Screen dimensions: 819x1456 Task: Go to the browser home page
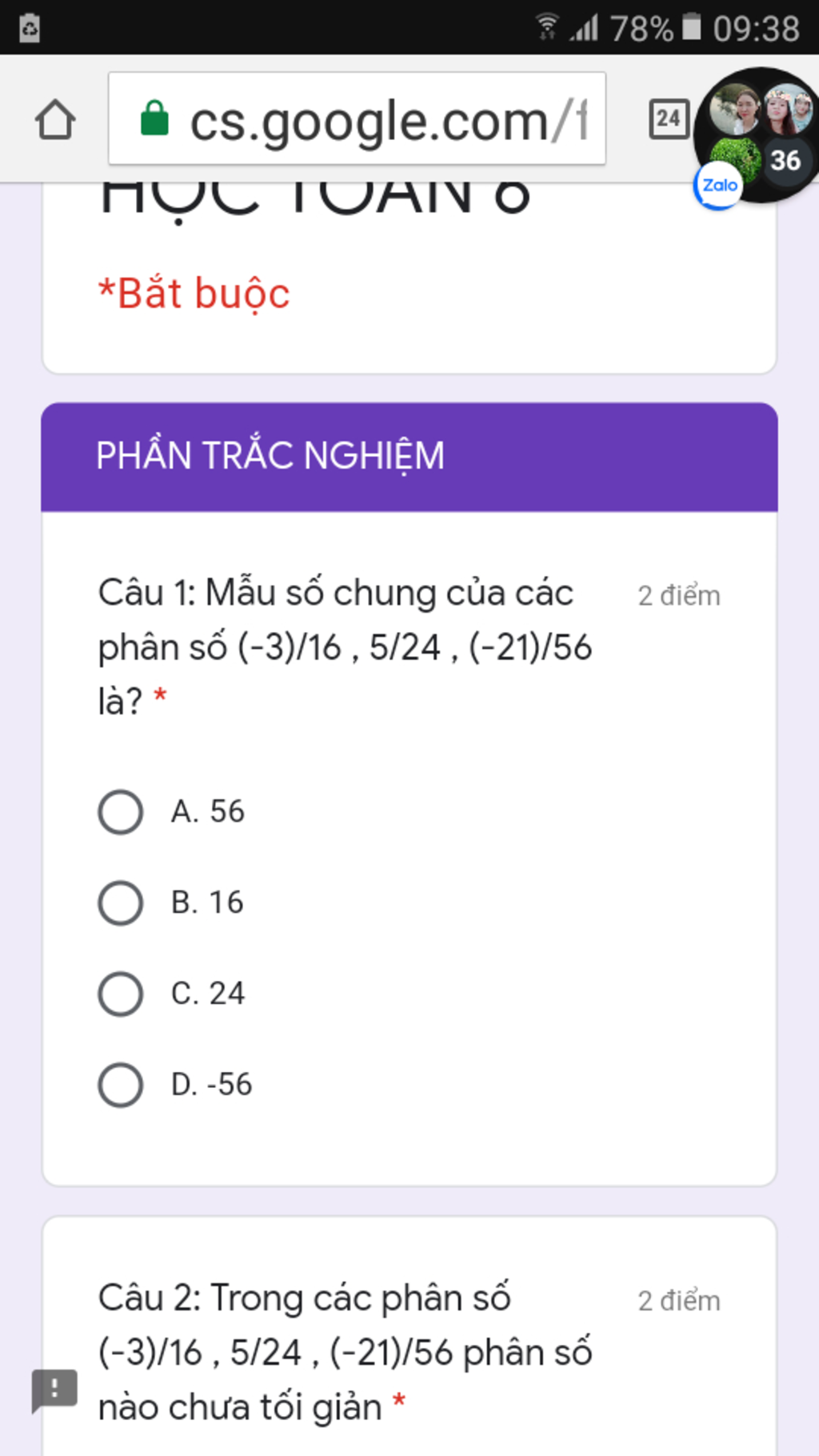(x=55, y=120)
